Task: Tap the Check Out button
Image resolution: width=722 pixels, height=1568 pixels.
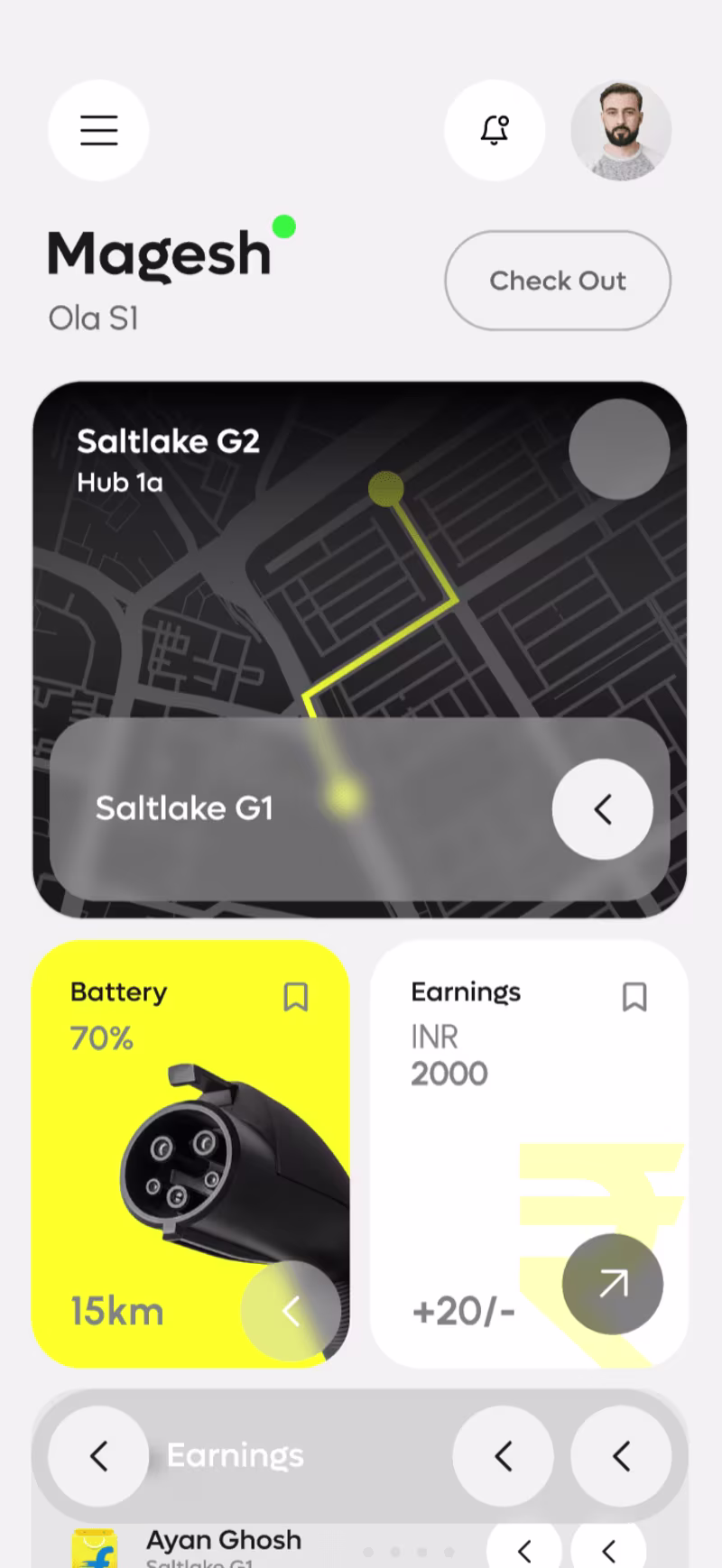Action: [x=558, y=281]
